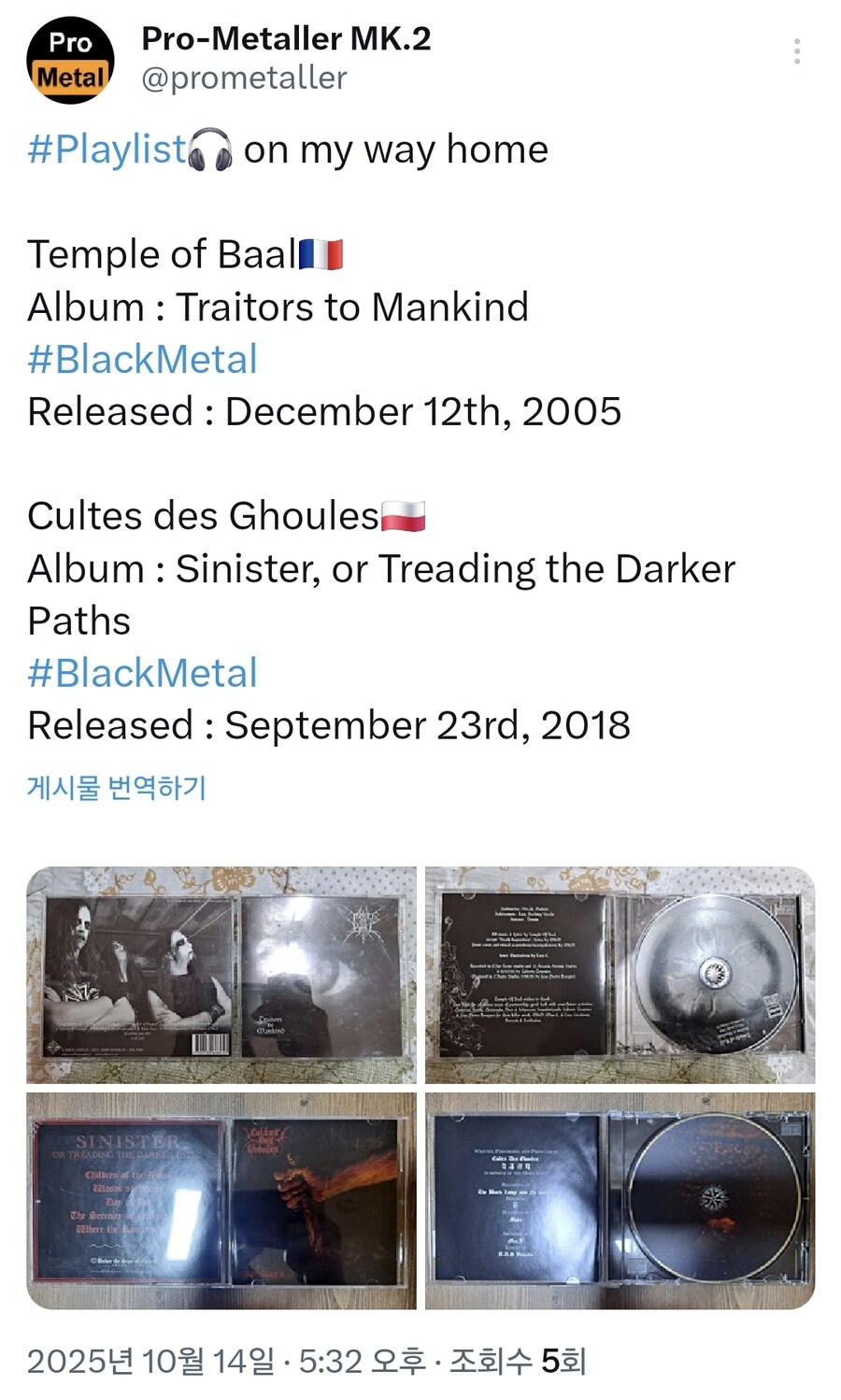Open the photo of the black CD disc
Screen dimensions: 841x1400
tap(620, 1200)
